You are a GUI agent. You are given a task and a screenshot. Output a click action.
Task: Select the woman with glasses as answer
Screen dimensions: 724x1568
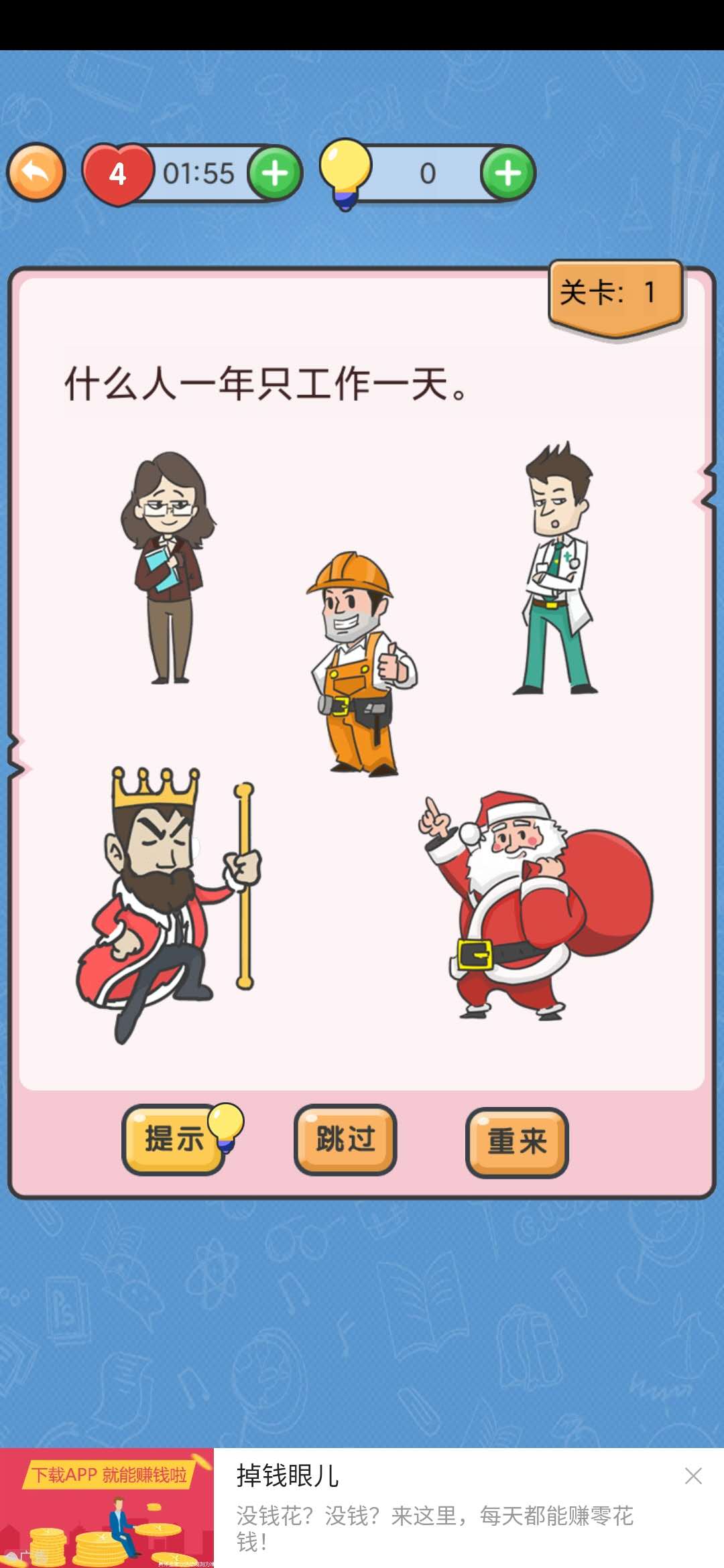[x=168, y=567]
